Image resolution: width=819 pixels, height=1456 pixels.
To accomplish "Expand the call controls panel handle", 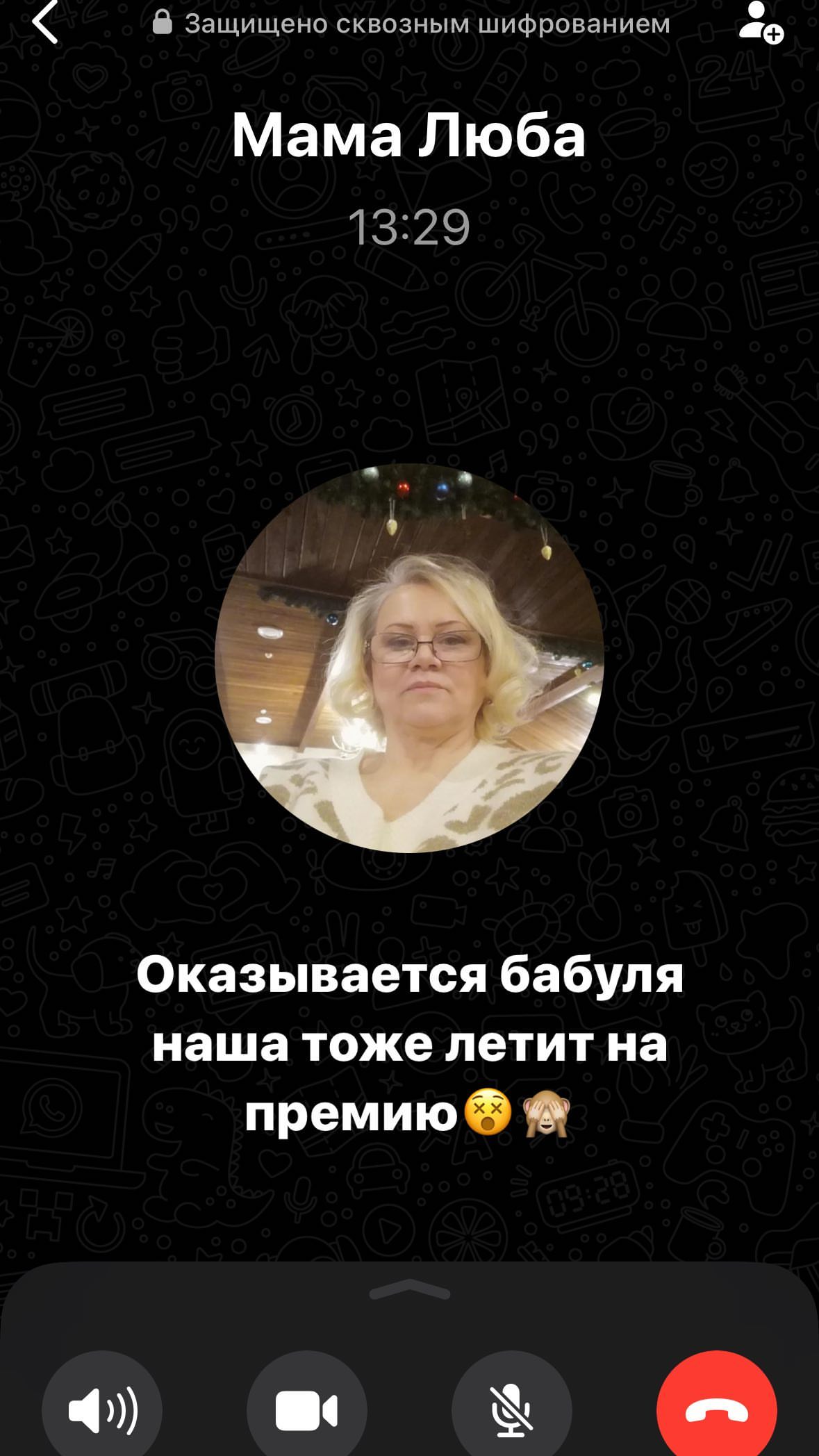I will click(x=410, y=1290).
